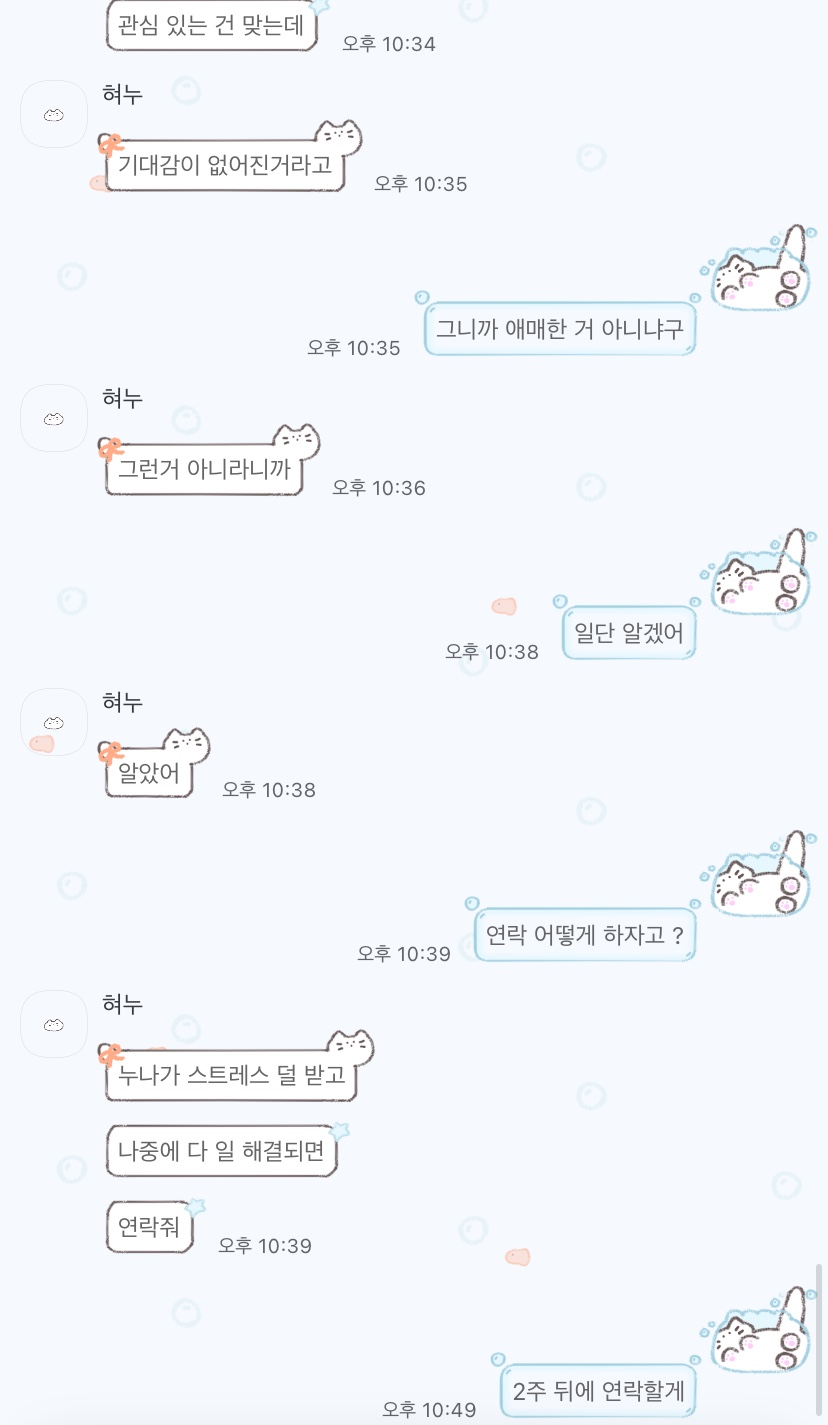Tap 혀누's avatar next to "그런거 아니라니까"
Viewport: 828px width, 1425px height.
click(x=54, y=418)
